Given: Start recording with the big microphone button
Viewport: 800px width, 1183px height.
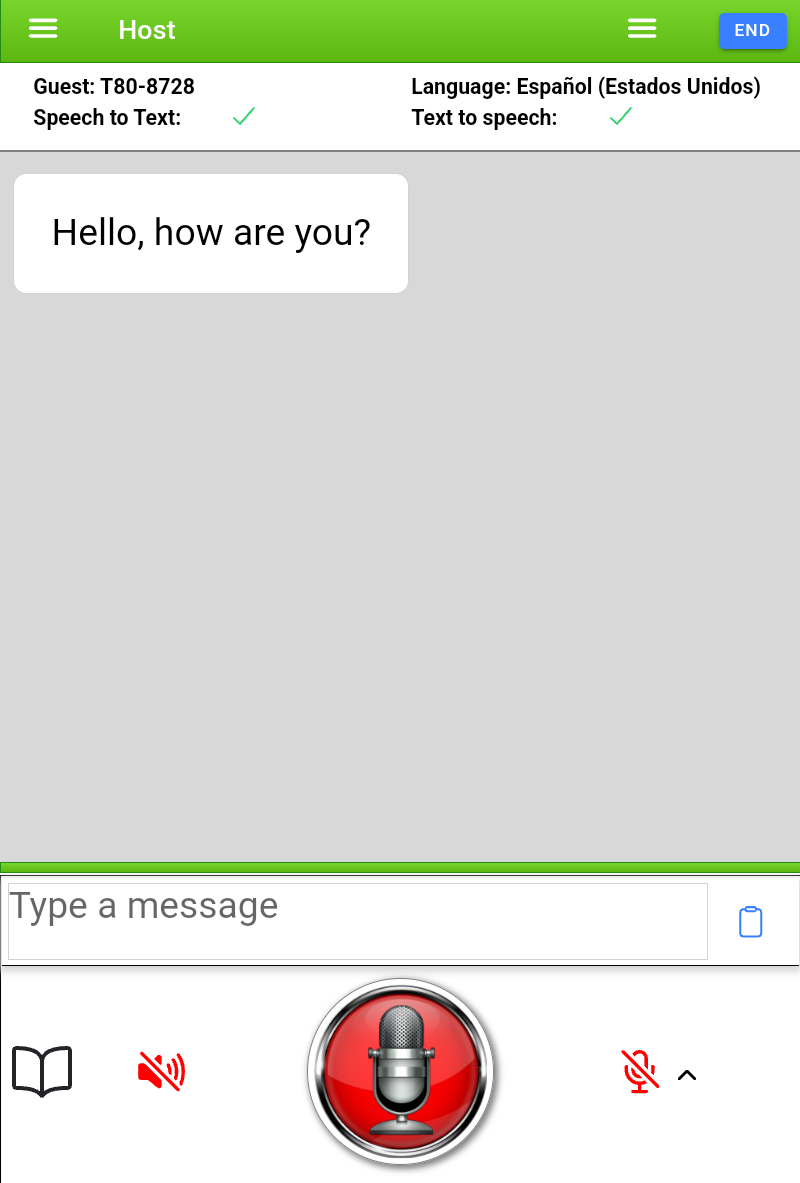Looking at the screenshot, I should (x=401, y=1072).
